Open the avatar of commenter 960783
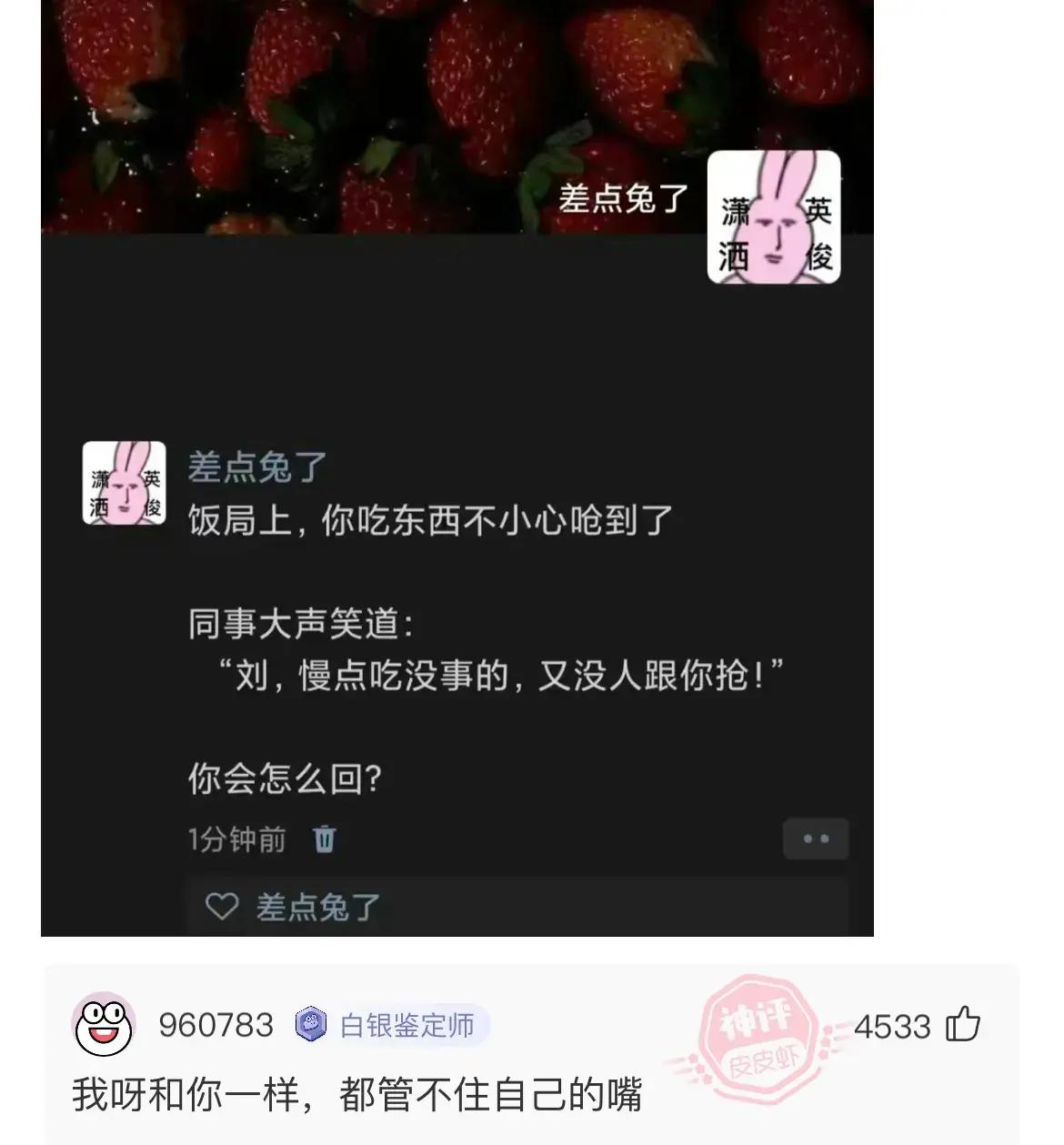Viewport: 1064px width, 1145px height. [x=103, y=1025]
